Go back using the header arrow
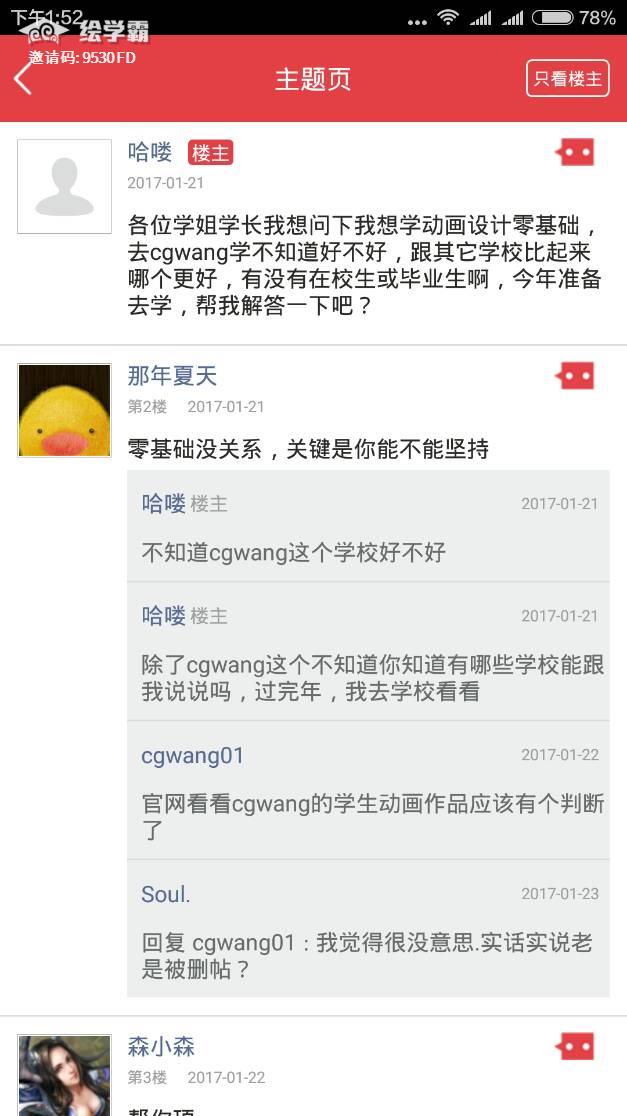The image size is (627, 1116). click(x=24, y=79)
